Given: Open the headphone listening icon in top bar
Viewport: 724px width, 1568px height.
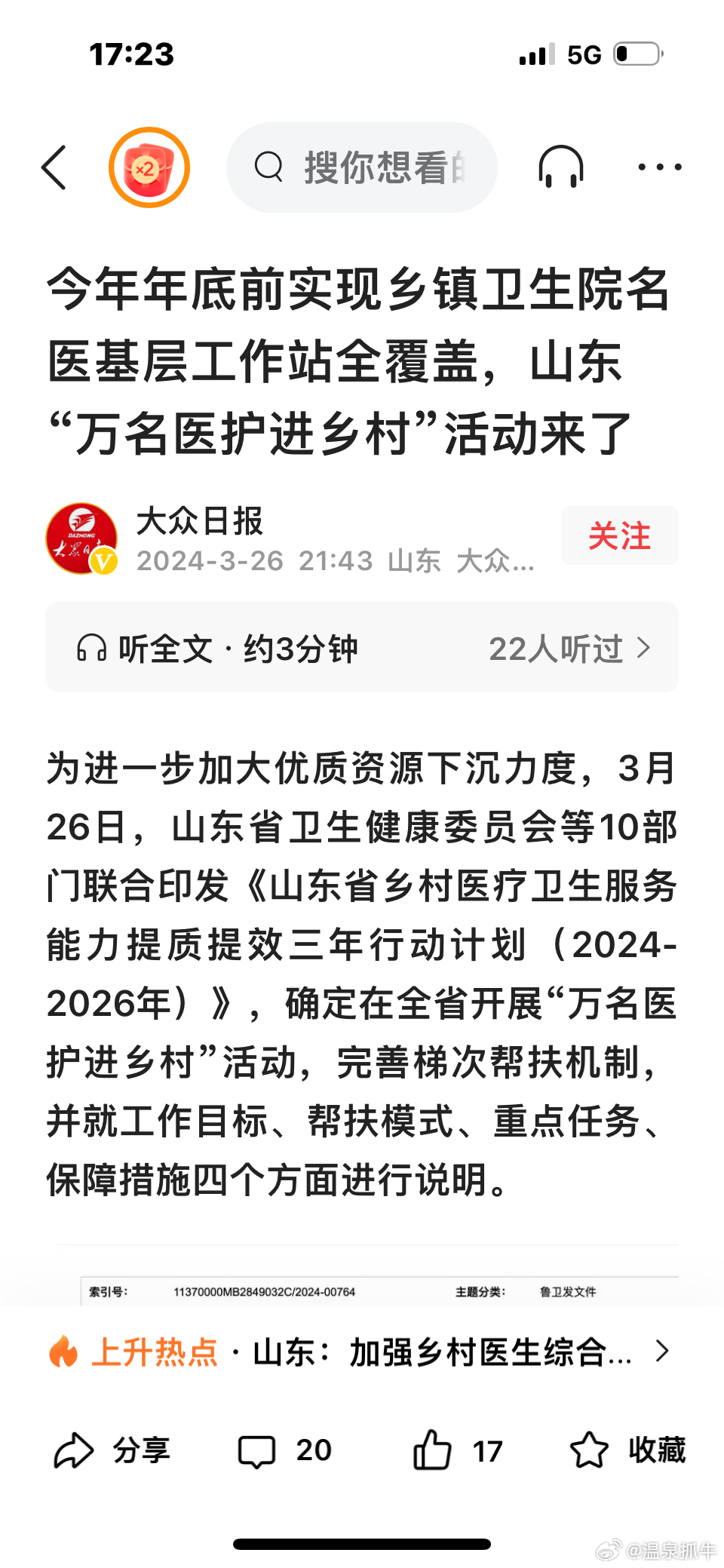Looking at the screenshot, I should tap(561, 167).
